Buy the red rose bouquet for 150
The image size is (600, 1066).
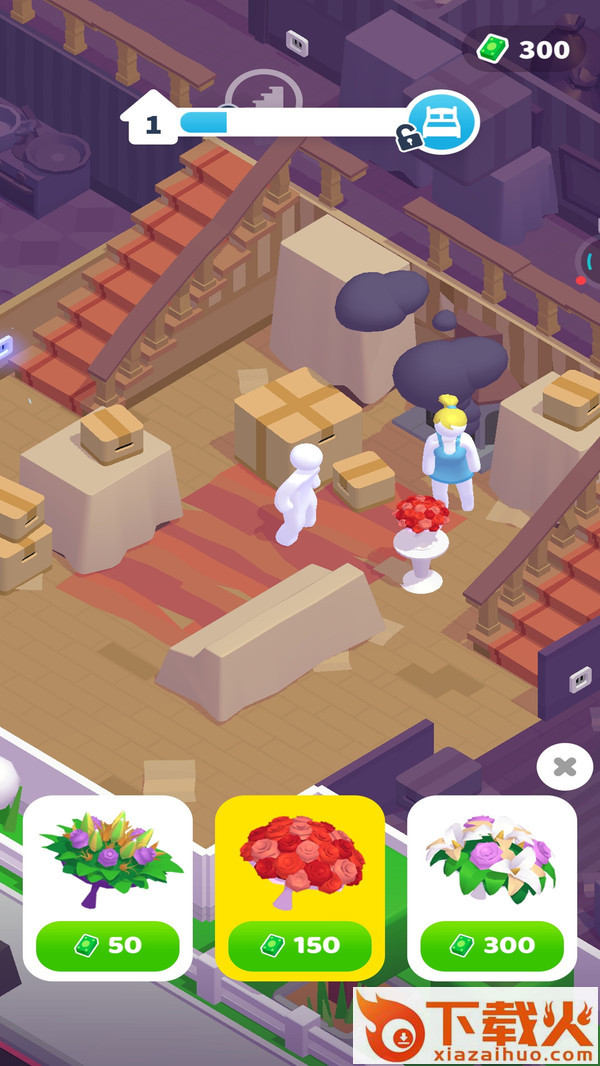(300, 945)
